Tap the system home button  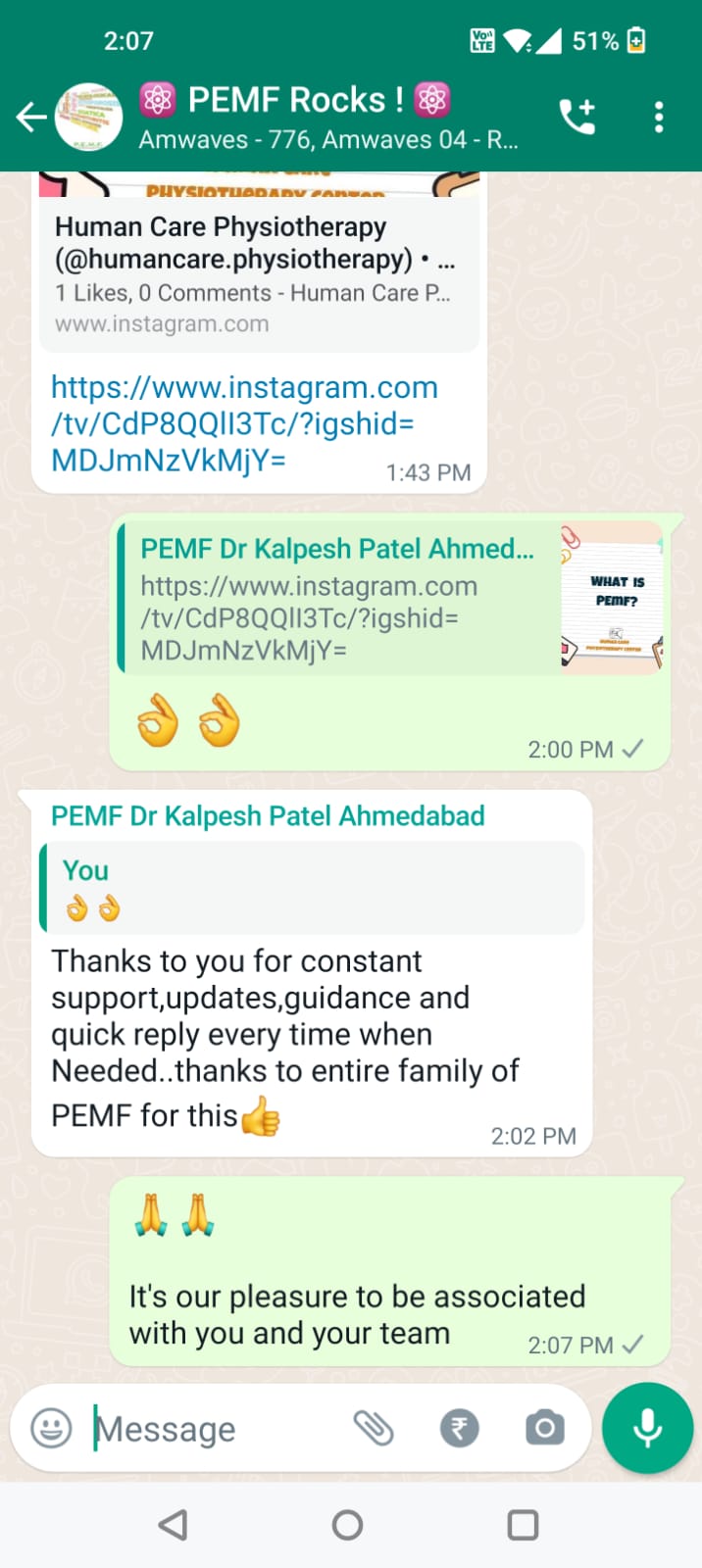click(x=348, y=1525)
